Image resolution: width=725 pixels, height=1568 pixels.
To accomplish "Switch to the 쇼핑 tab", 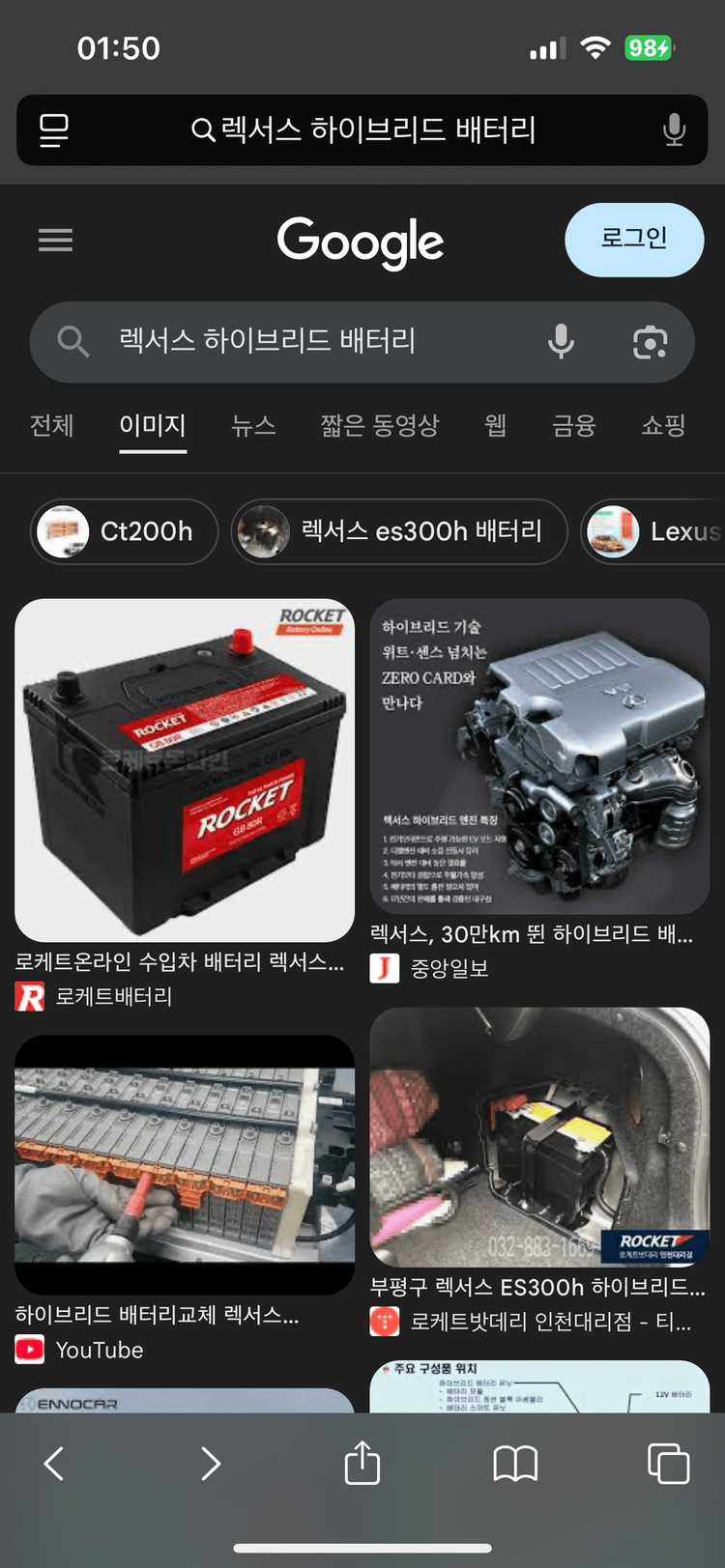I will (x=663, y=425).
